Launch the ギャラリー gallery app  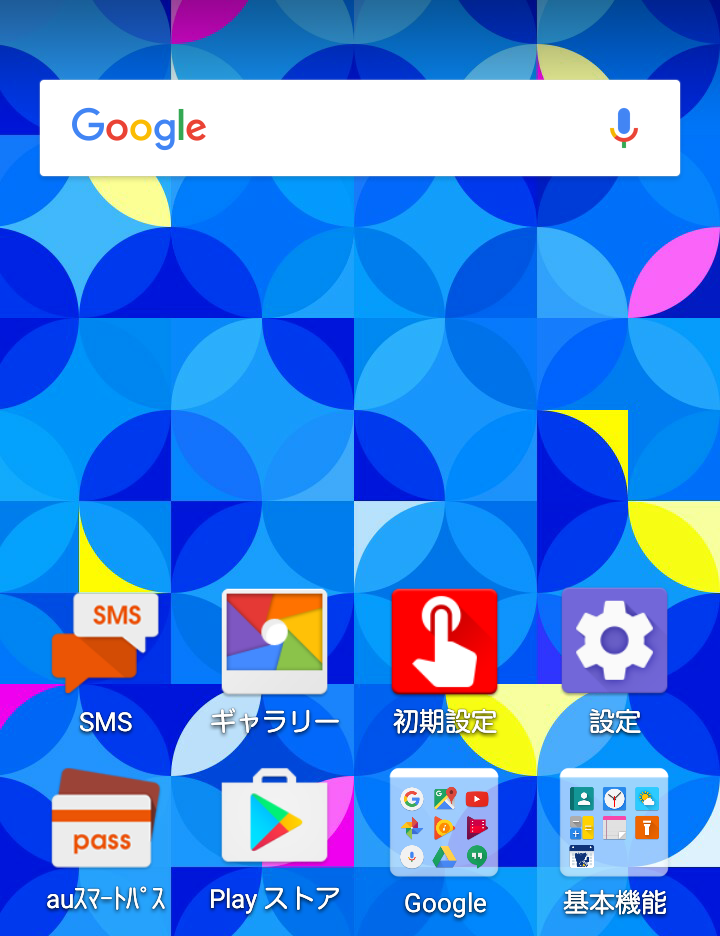(x=274, y=643)
